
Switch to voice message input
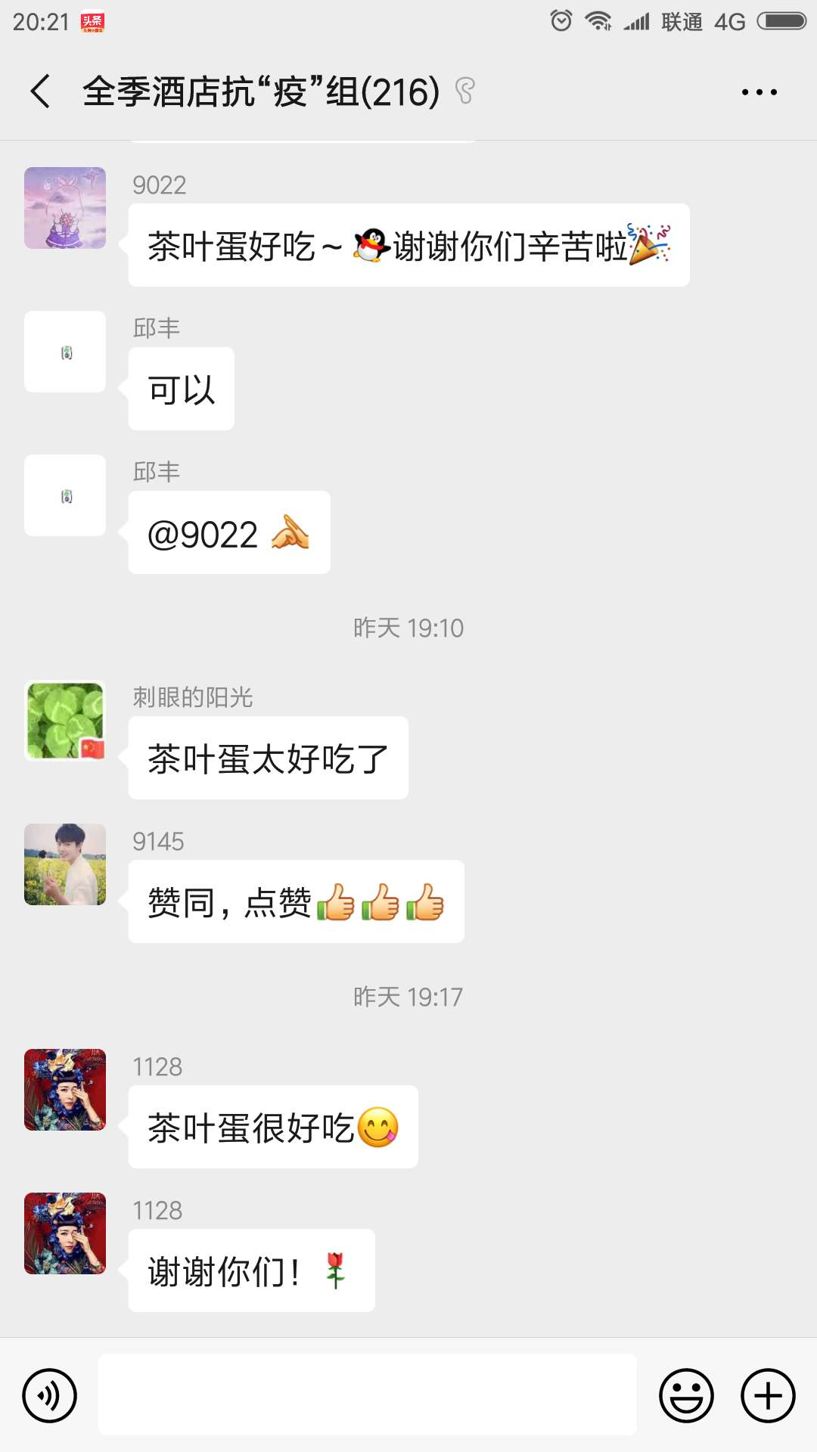(50, 1395)
